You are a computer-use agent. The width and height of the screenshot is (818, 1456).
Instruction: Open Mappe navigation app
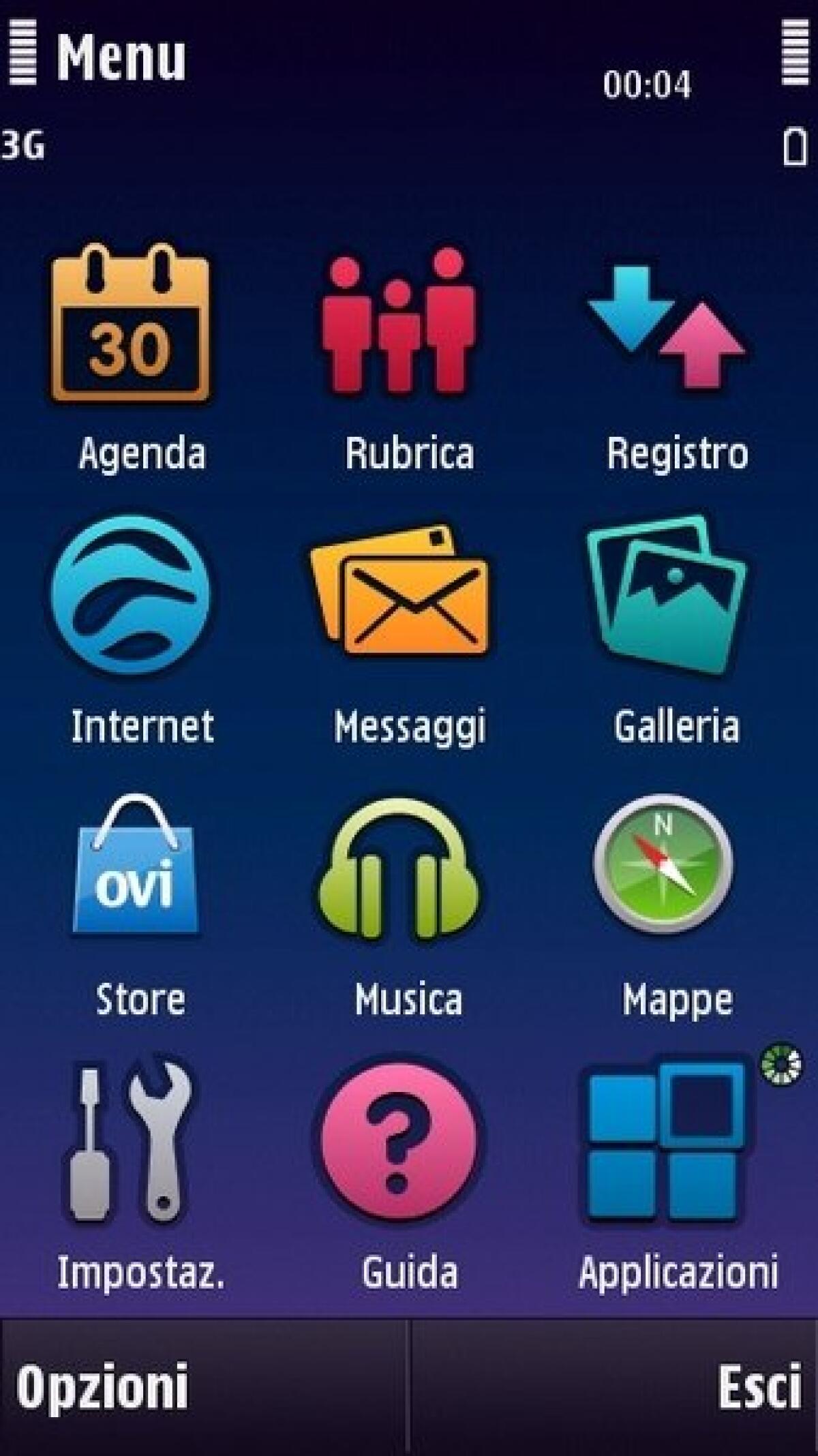coord(665,876)
